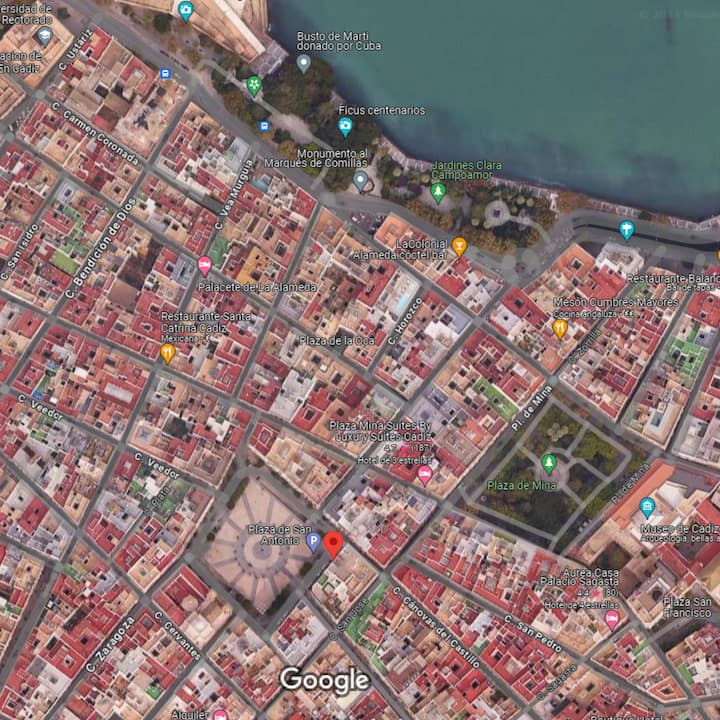Viewport: 720px width, 720px height.
Task: Open Busto de Martí donado por Cuba marker
Action: tap(303, 62)
